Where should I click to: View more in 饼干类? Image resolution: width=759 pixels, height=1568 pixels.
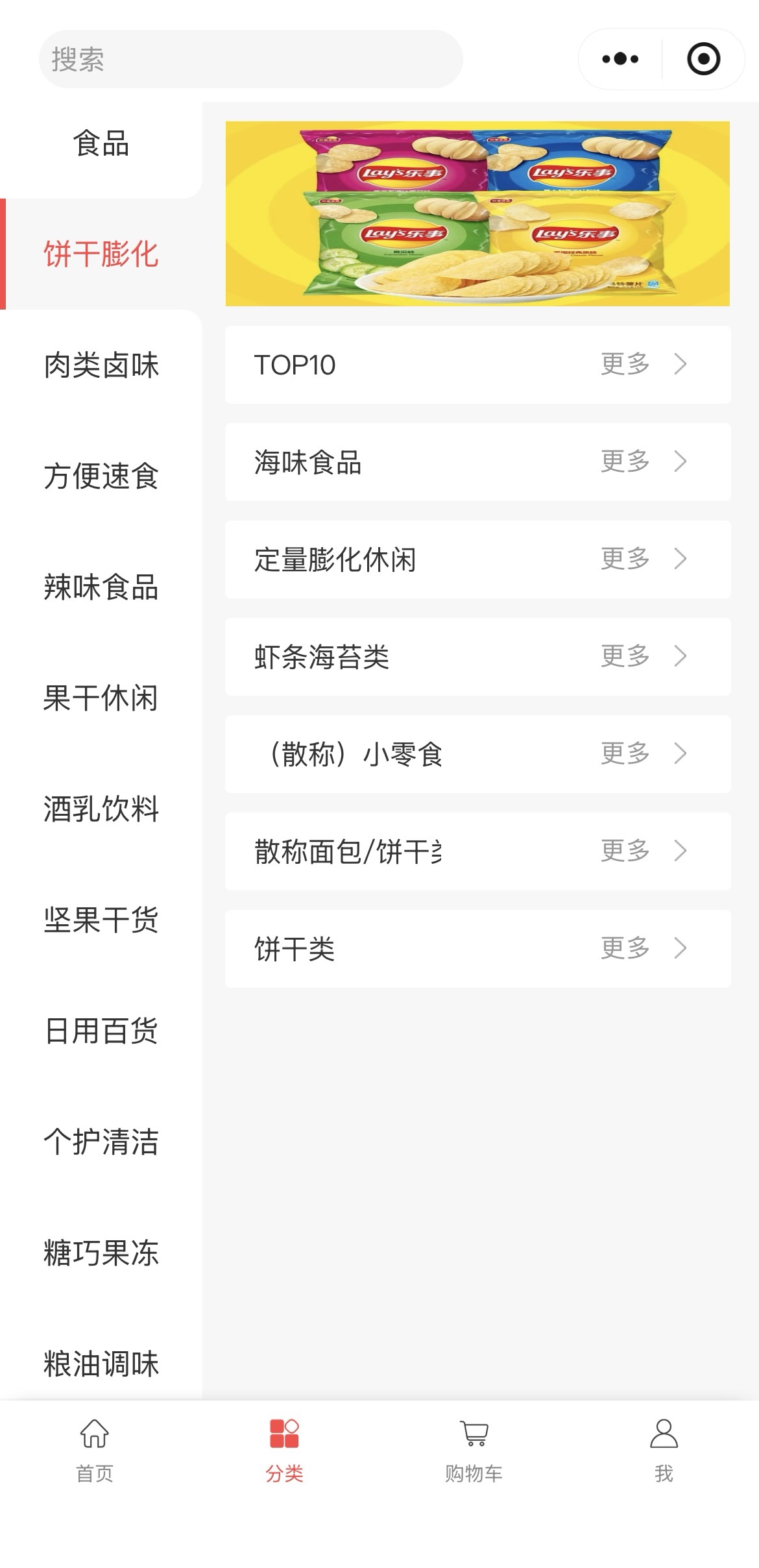coord(642,948)
